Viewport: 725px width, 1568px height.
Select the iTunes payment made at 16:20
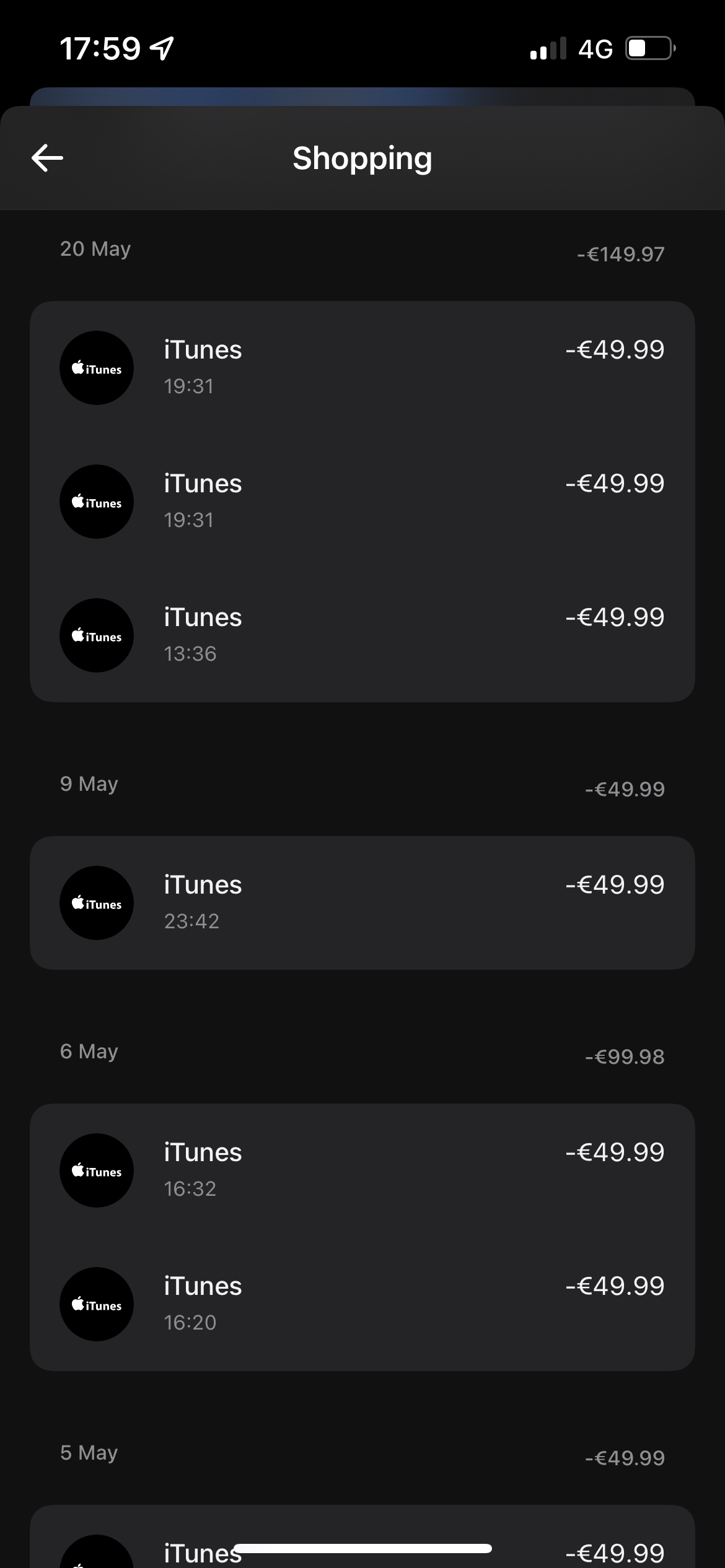[x=362, y=1304]
